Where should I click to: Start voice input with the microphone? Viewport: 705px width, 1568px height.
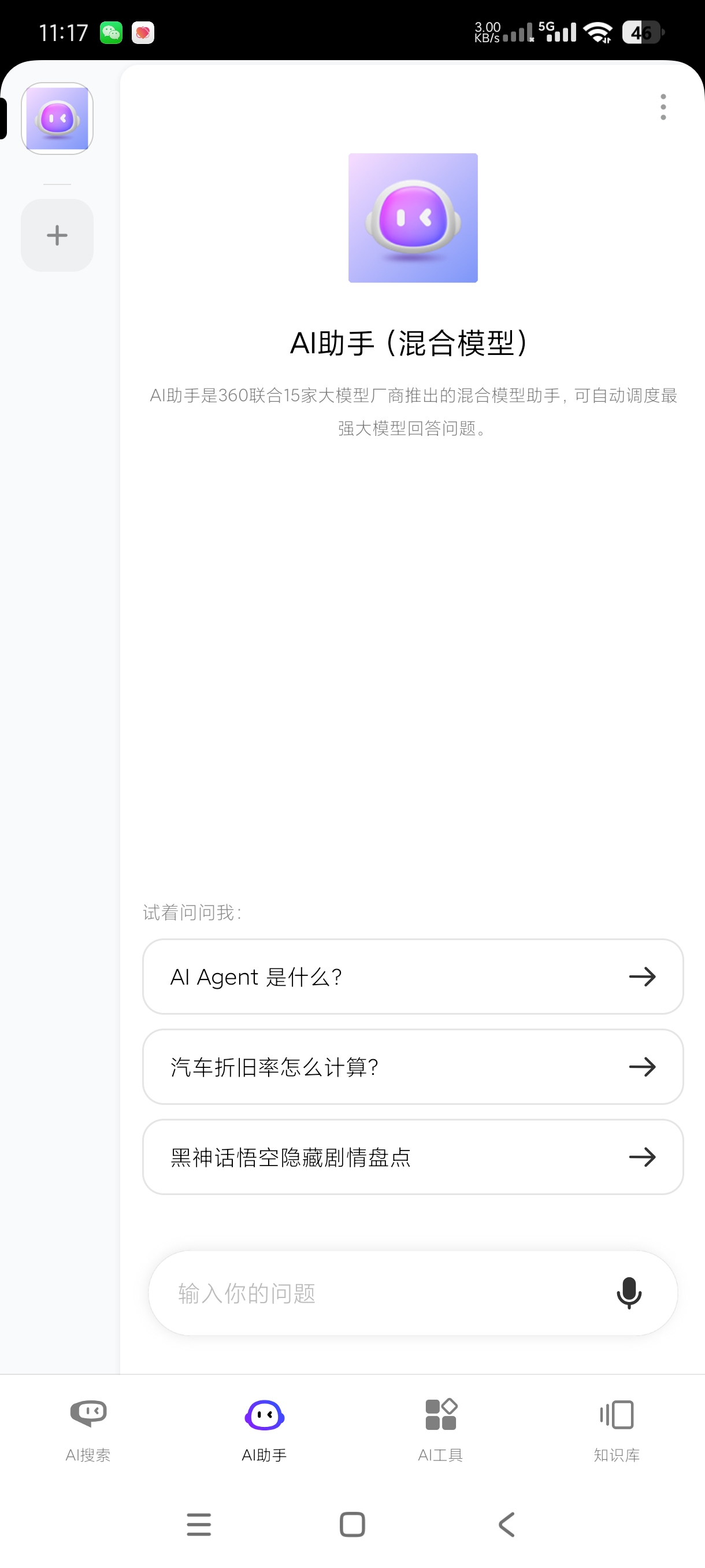628,1293
